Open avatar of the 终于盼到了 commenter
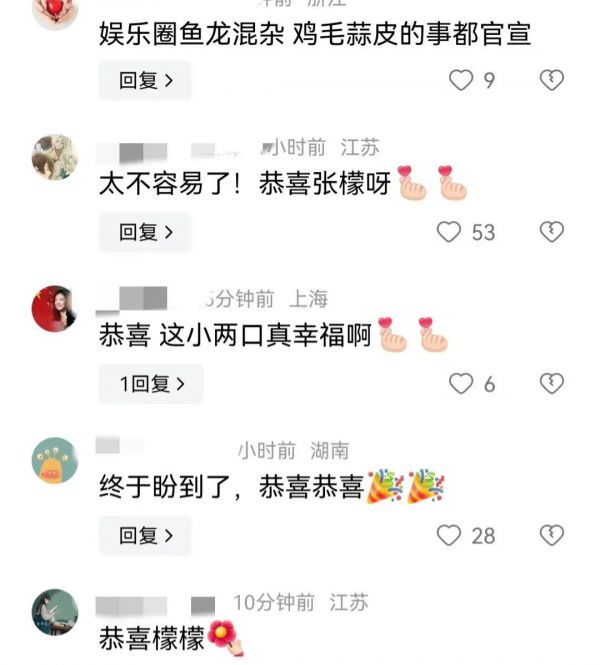 pyautogui.click(x=55, y=461)
